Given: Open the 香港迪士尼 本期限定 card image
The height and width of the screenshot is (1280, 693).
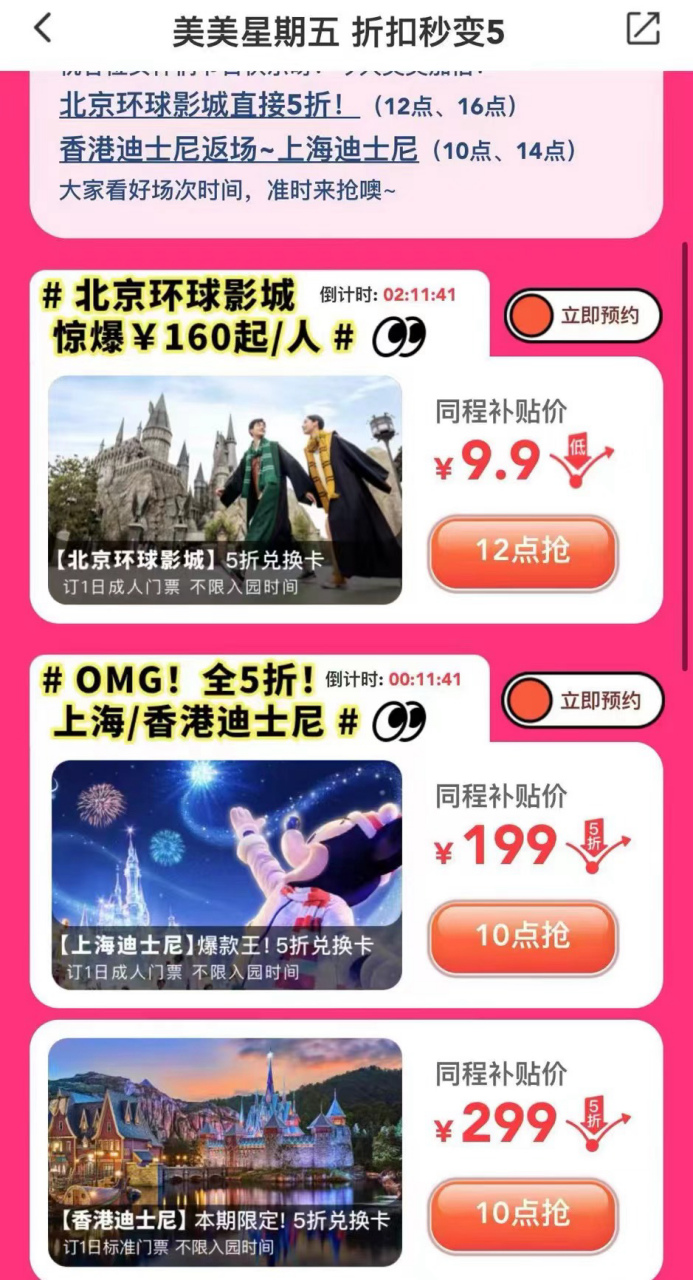Looking at the screenshot, I should click(x=226, y=1152).
